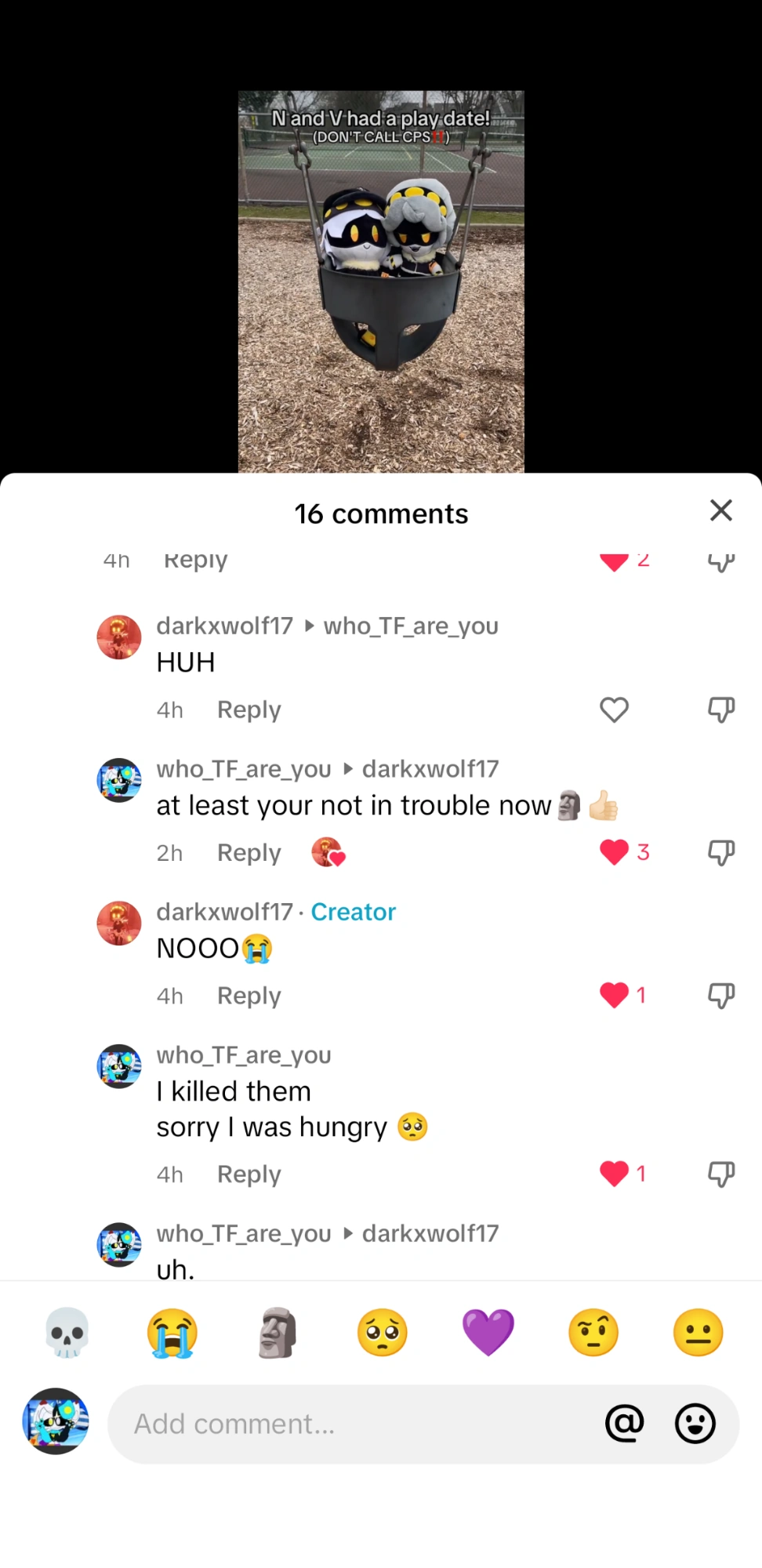The image size is (762, 1568).
Task: Dislike the "HUH" comment
Action: point(720,710)
